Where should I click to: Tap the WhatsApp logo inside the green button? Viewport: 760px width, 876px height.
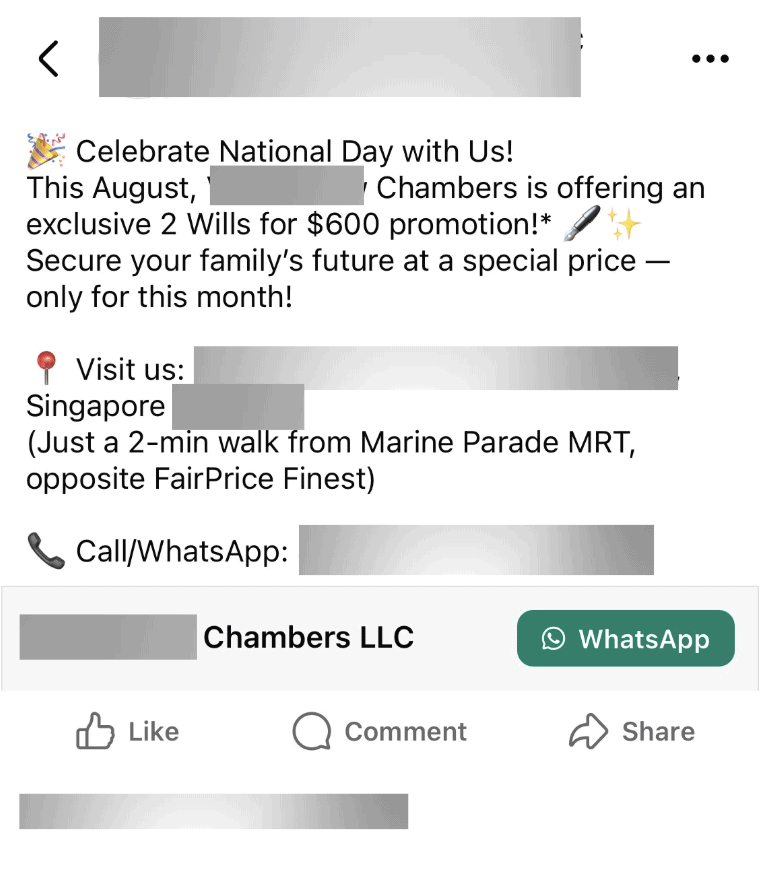click(x=553, y=638)
